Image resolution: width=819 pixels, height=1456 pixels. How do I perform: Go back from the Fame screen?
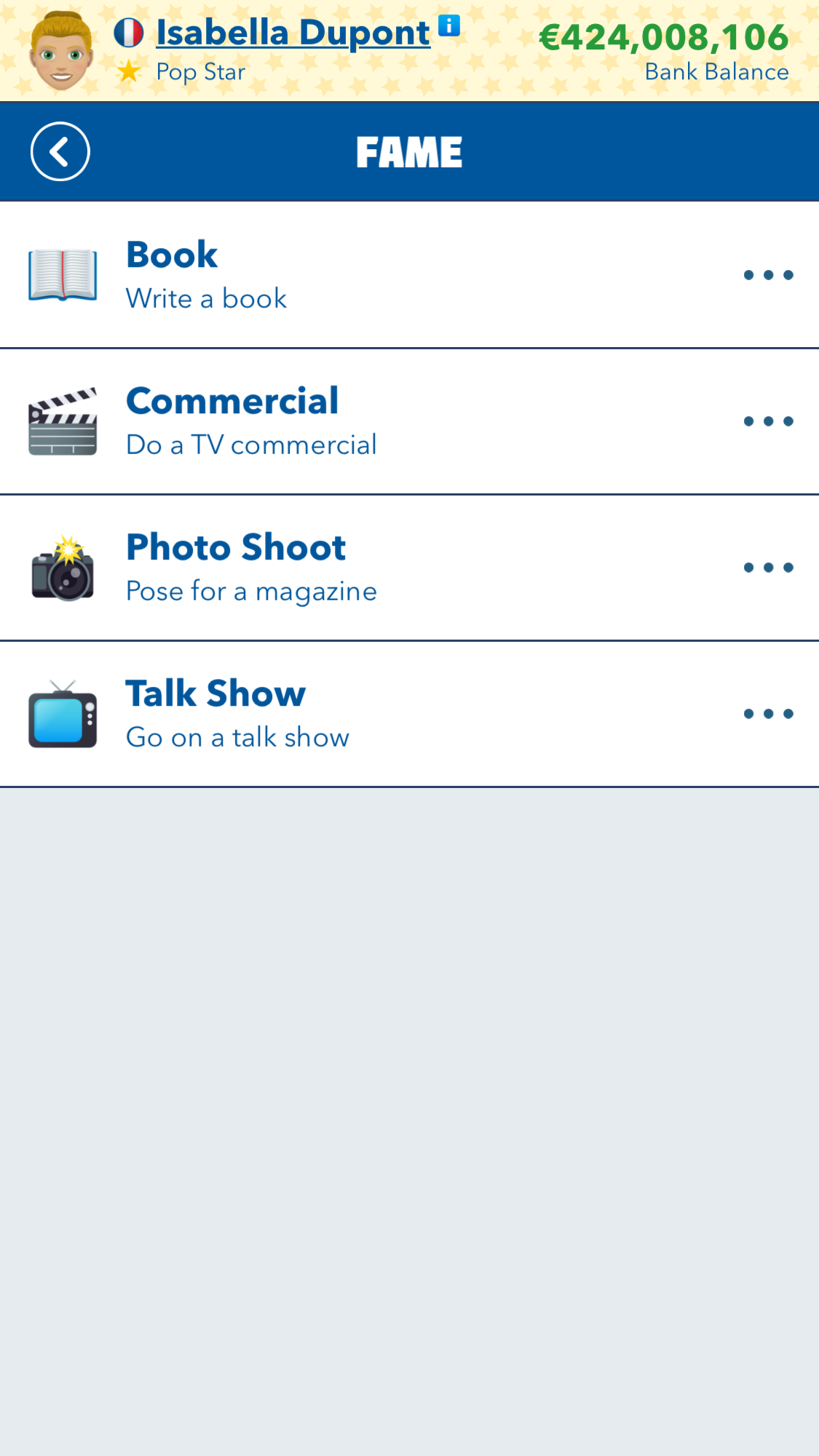60,151
